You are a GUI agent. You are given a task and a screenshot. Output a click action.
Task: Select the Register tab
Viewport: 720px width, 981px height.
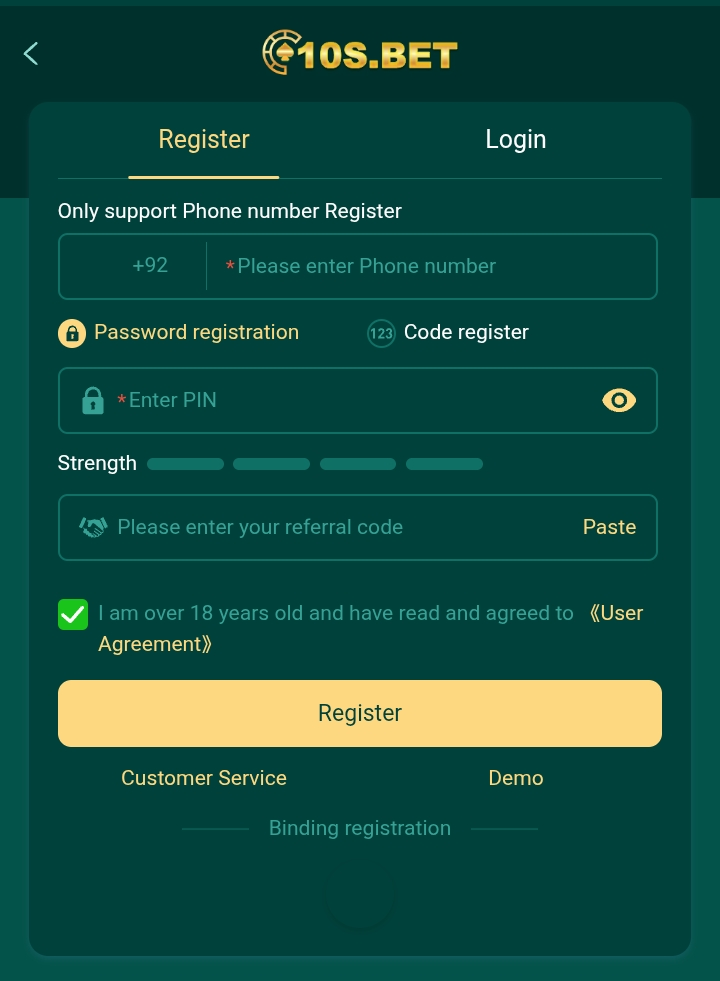[x=204, y=139]
